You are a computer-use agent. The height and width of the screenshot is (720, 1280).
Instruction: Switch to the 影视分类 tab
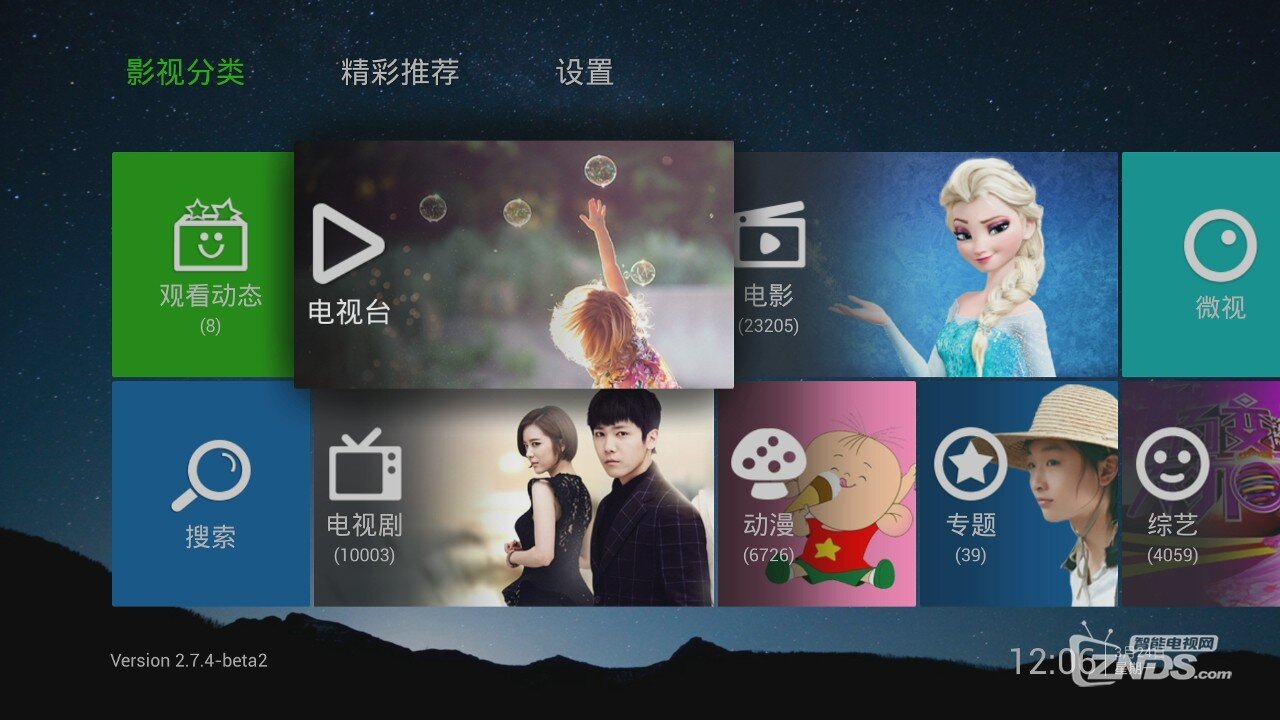pos(185,72)
